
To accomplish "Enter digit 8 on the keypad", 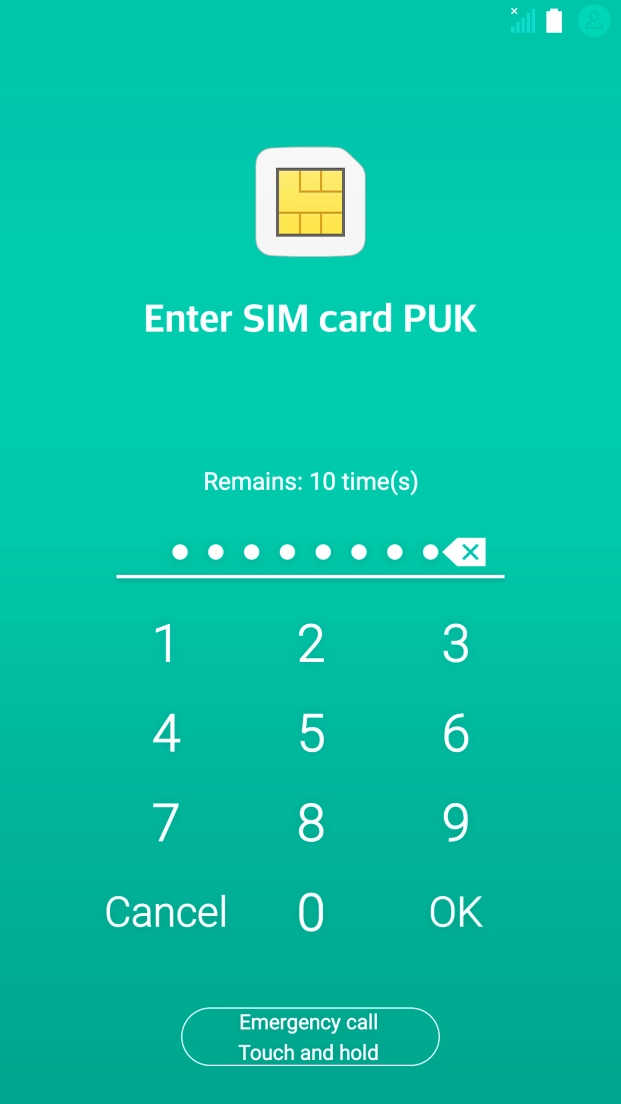I will [311, 822].
